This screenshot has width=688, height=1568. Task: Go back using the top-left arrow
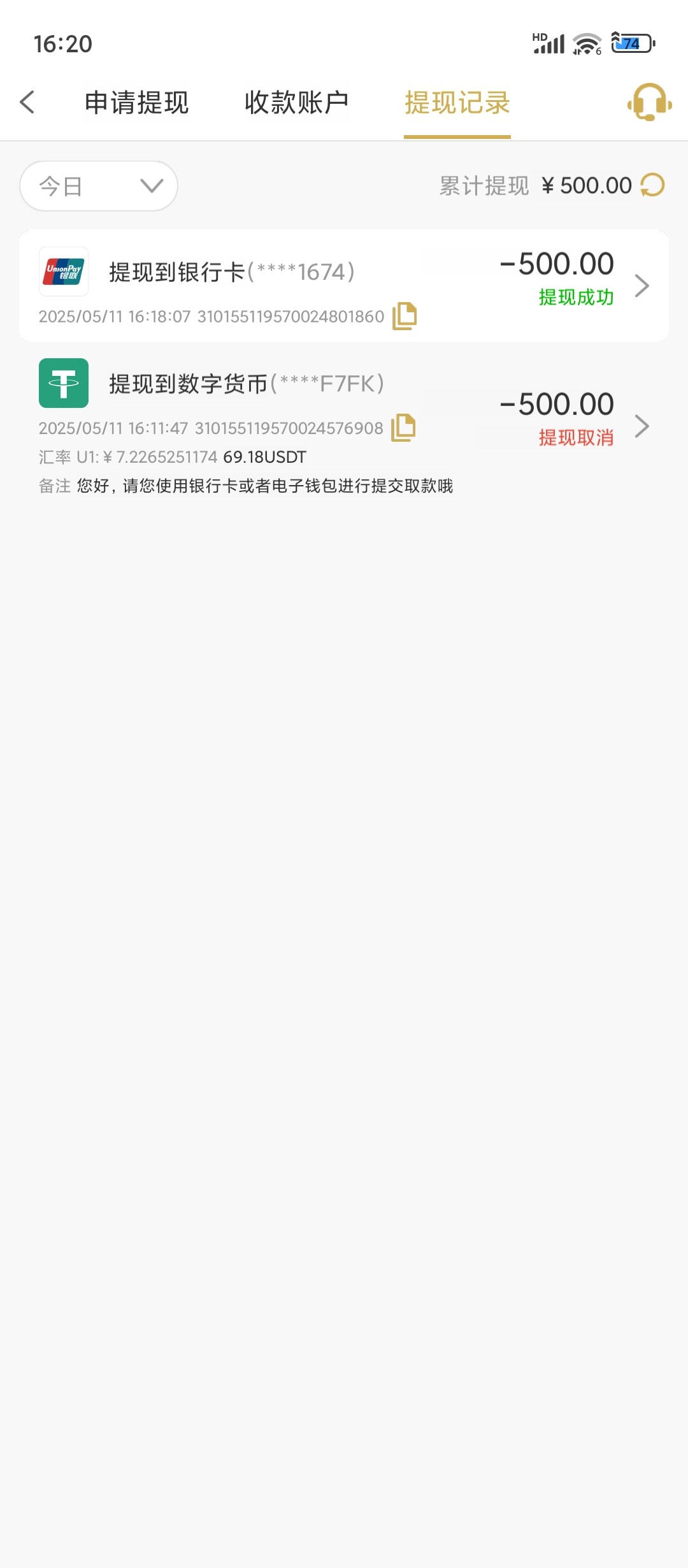coord(27,102)
